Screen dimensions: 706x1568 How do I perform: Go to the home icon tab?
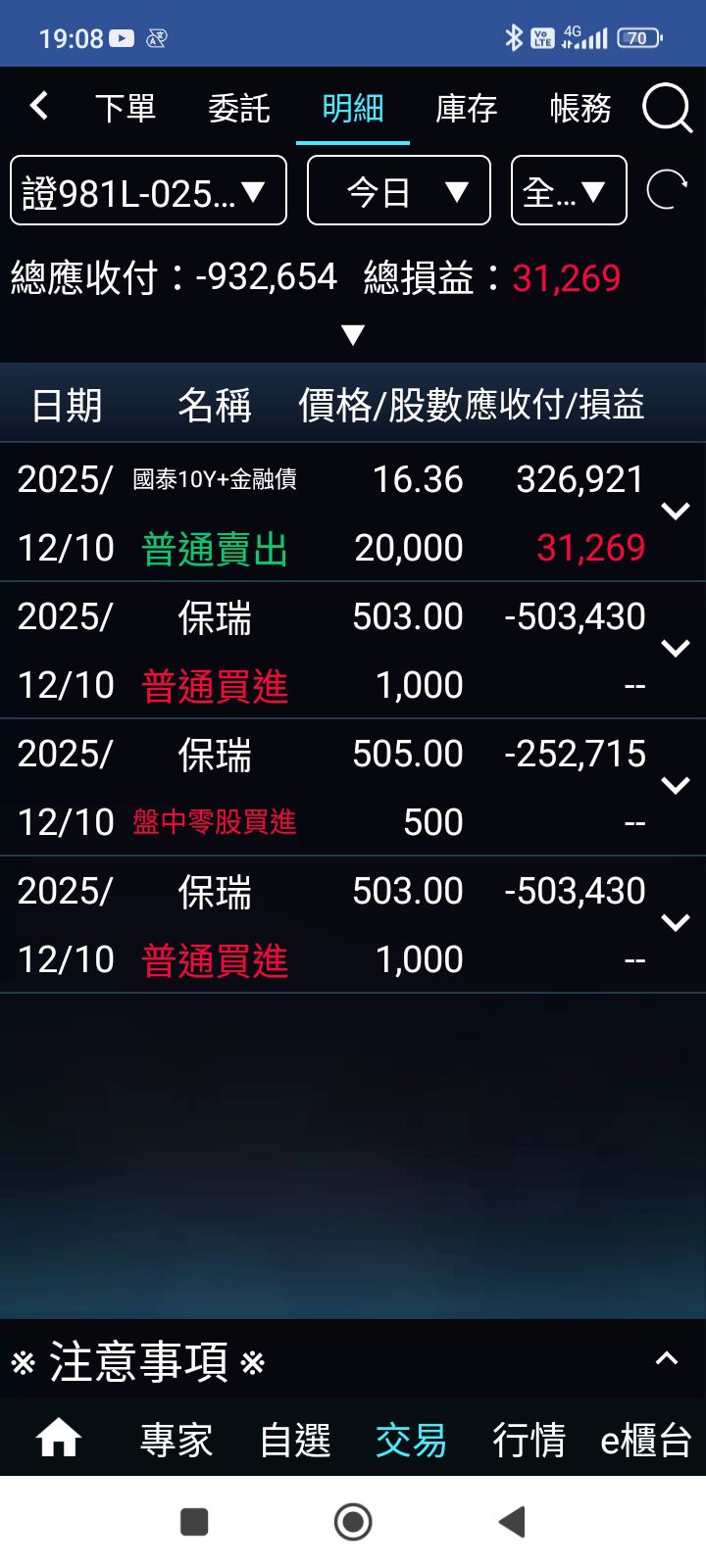pyautogui.click(x=59, y=1440)
